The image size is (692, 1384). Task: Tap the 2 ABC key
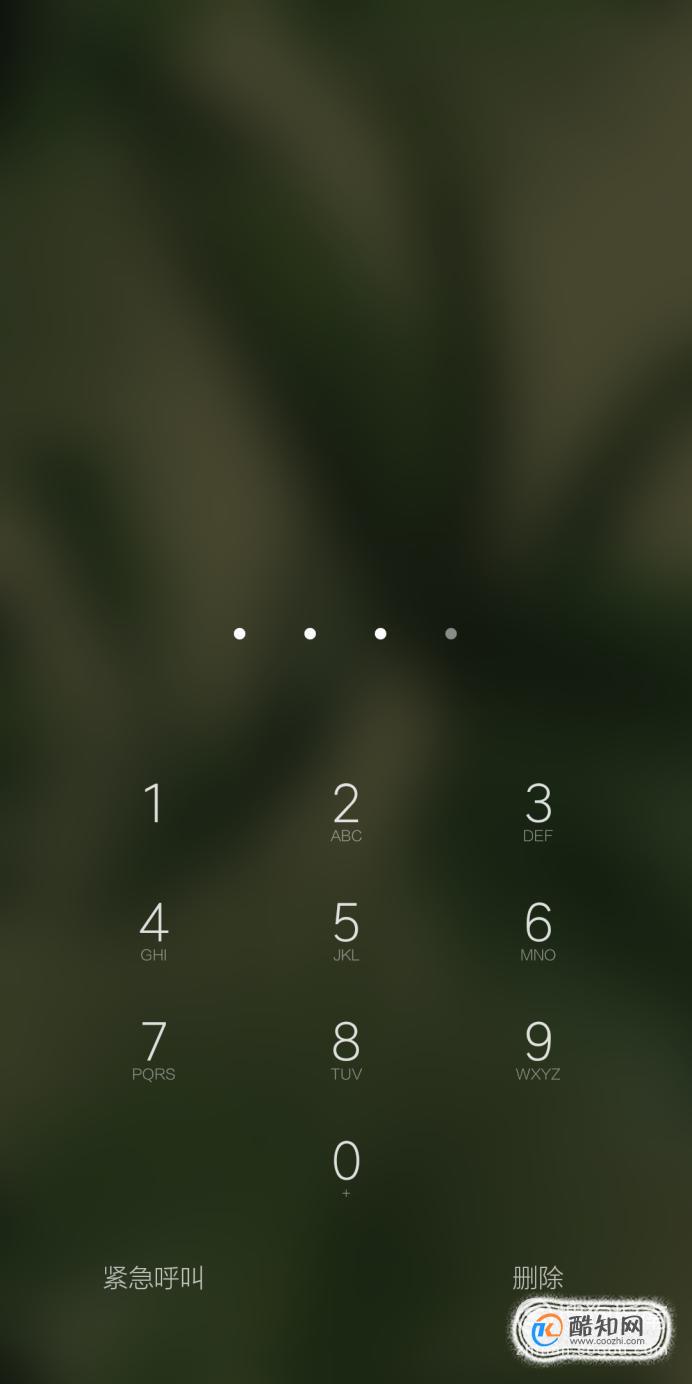click(x=346, y=812)
